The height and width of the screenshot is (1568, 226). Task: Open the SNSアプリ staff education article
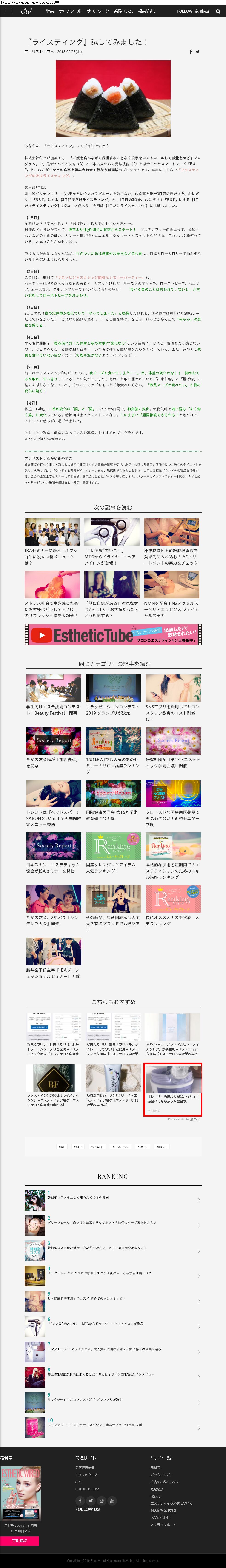173,694
